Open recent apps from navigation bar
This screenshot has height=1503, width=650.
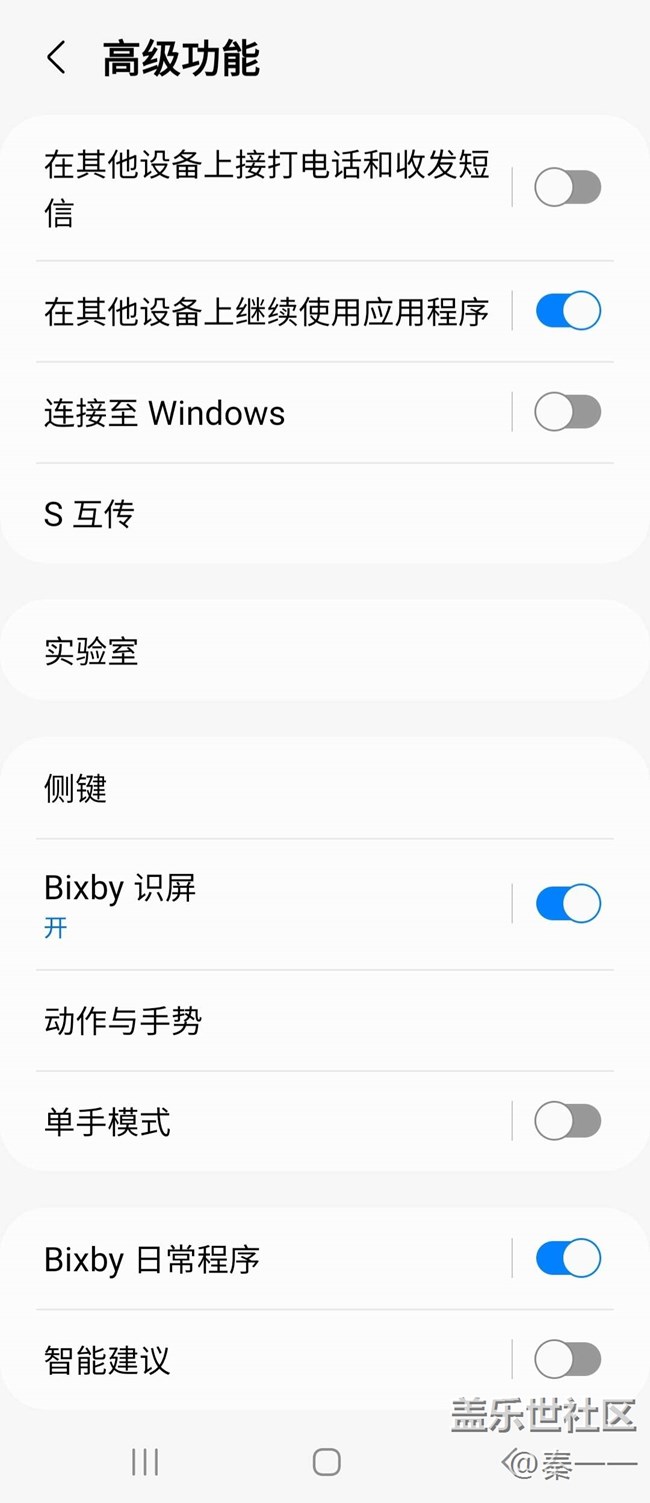click(145, 1462)
